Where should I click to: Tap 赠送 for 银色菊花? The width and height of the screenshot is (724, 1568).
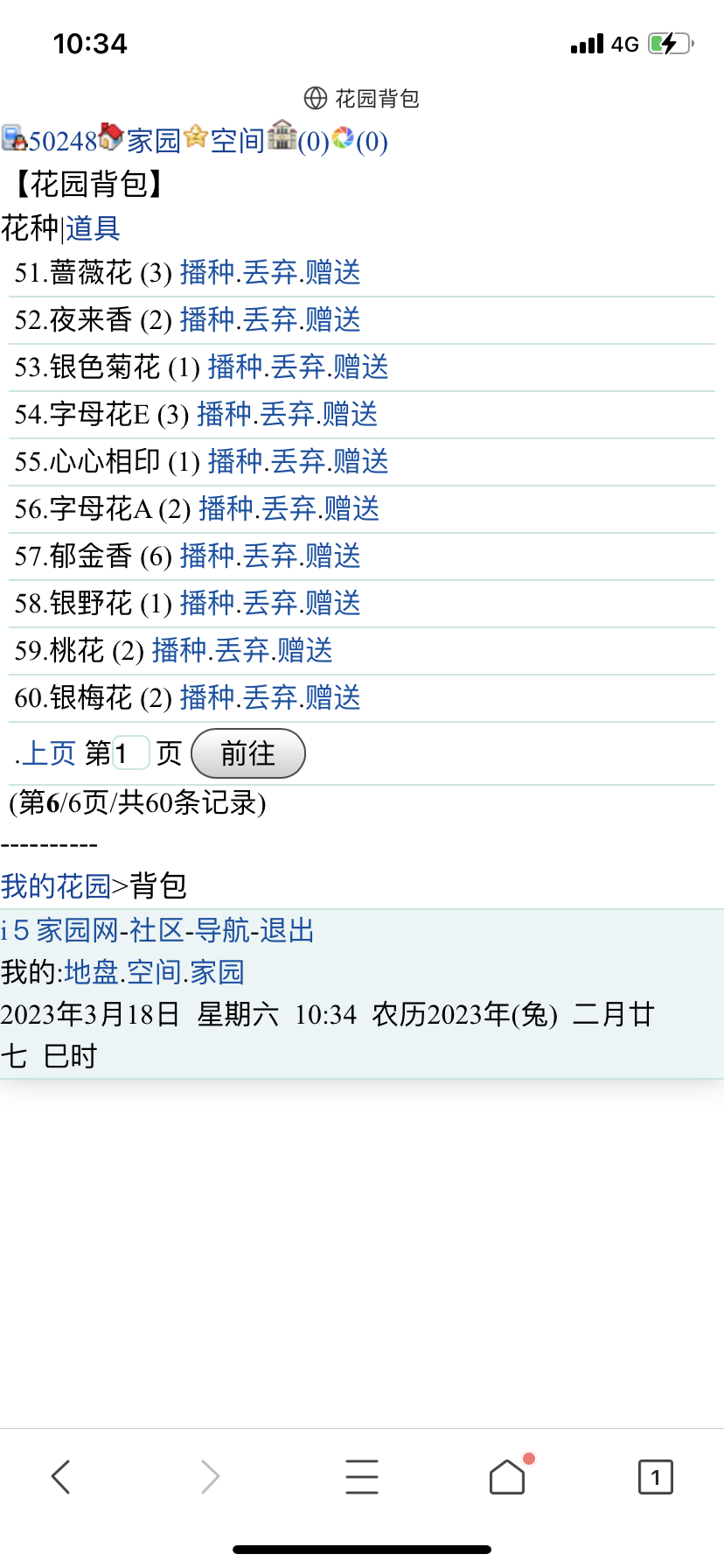coord(361,367)
